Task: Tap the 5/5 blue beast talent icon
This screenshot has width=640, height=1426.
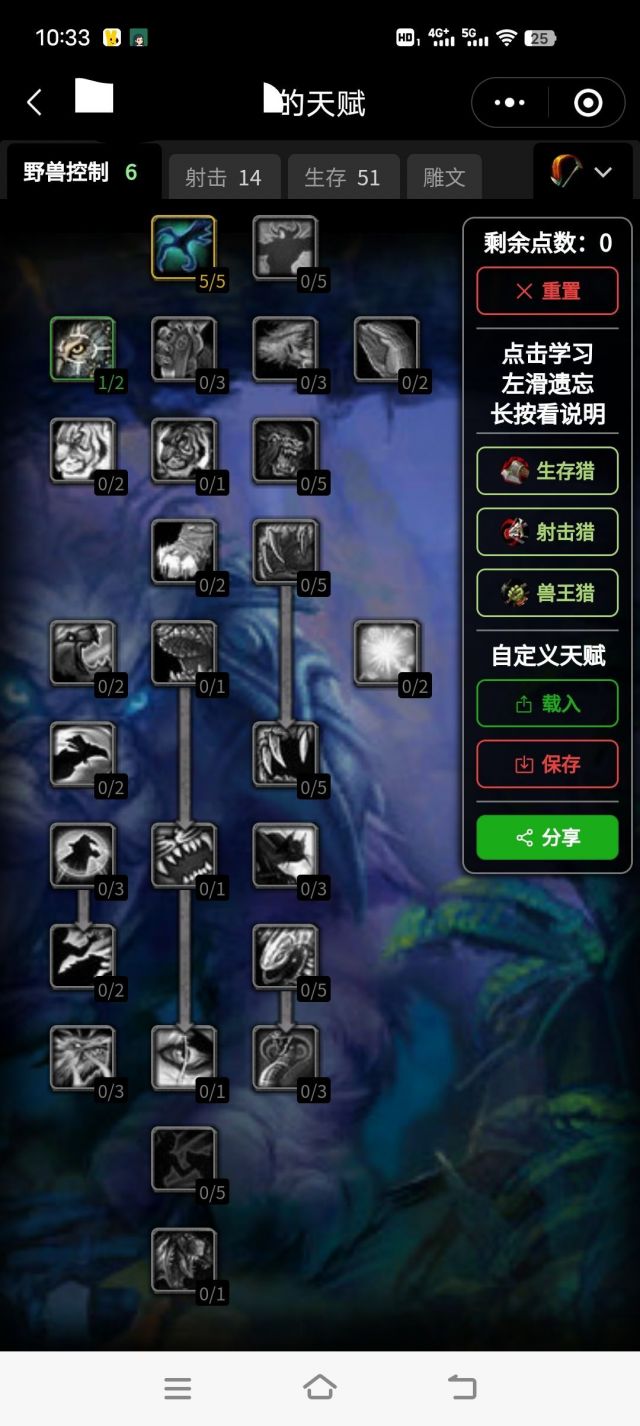Action: click(x=184, y=247)
